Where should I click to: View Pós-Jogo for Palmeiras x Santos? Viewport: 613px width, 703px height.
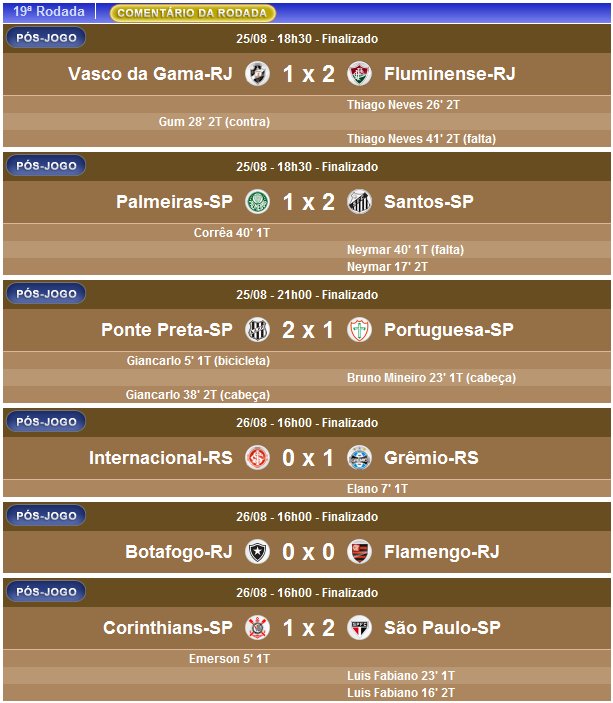pos(46,166)
